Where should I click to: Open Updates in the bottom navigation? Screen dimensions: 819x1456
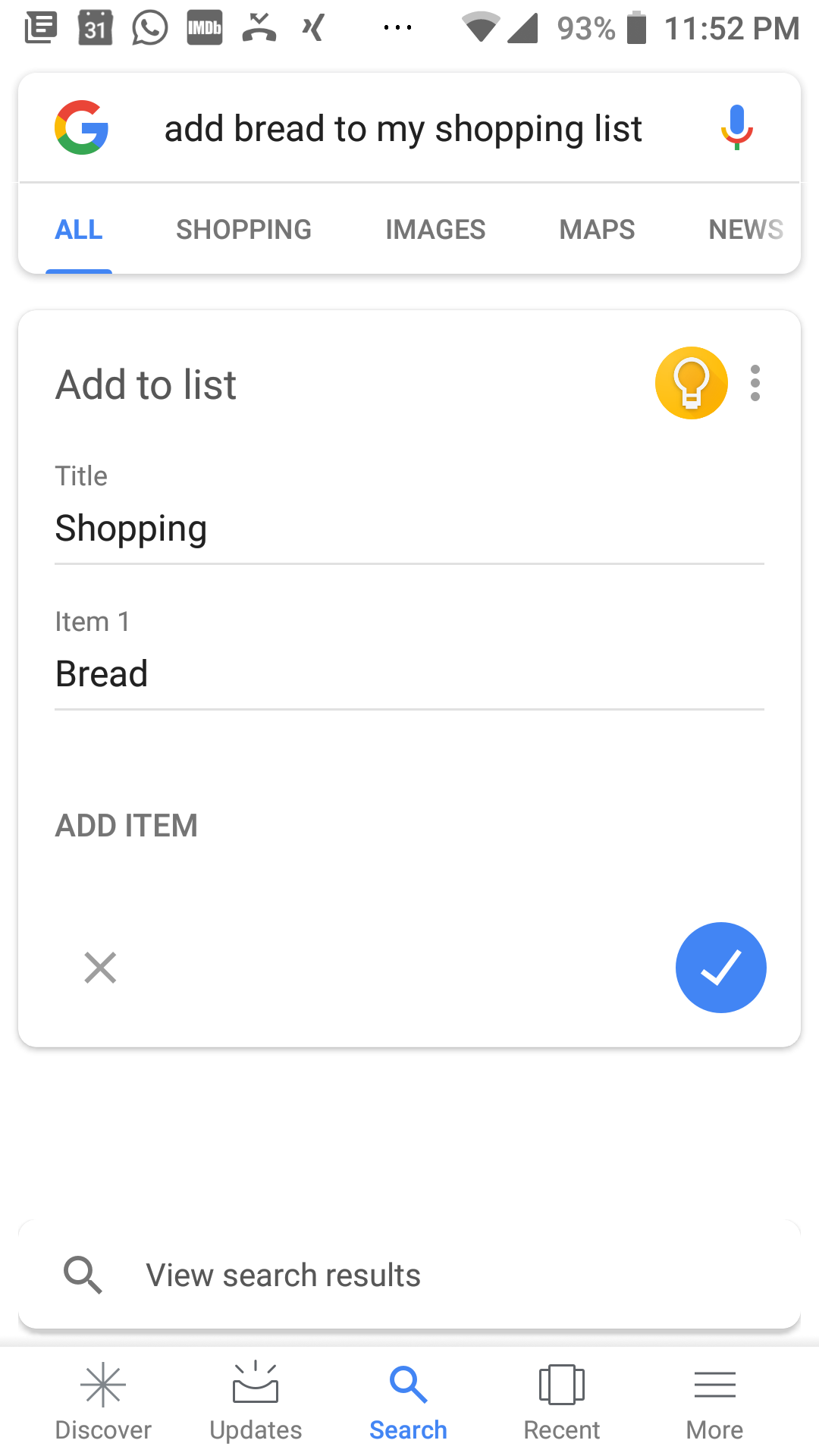255,1399
